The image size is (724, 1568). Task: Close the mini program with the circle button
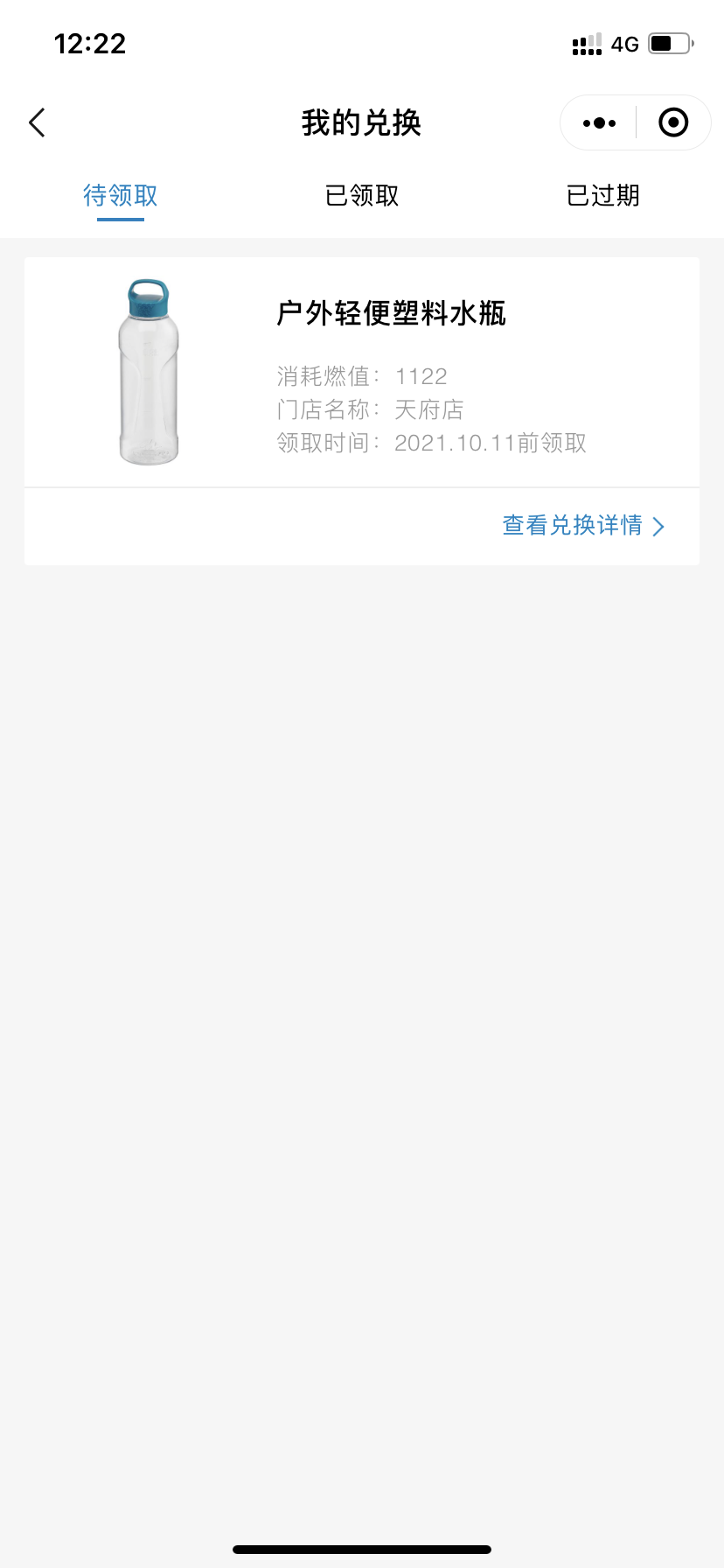coord(672,123)
